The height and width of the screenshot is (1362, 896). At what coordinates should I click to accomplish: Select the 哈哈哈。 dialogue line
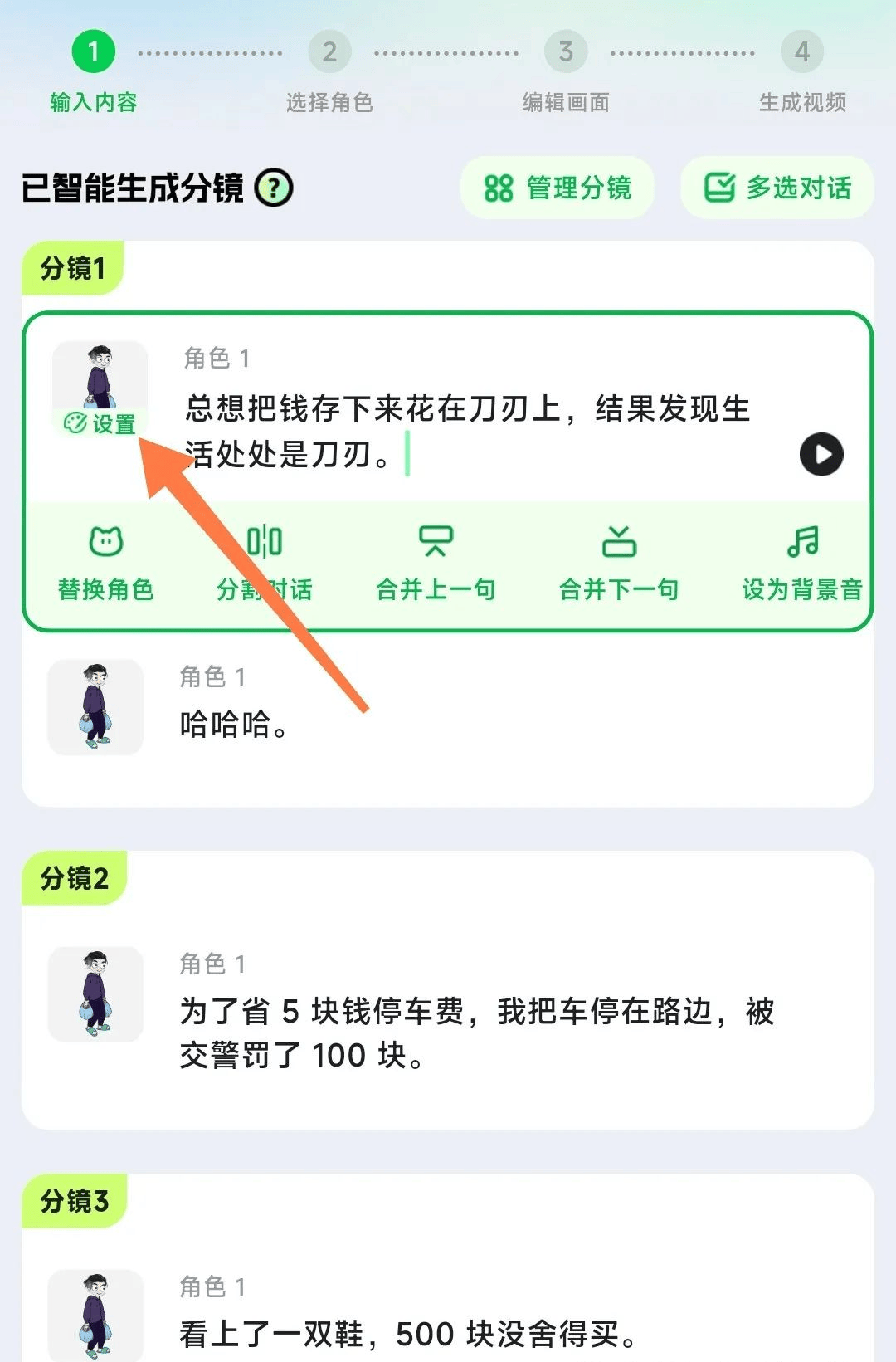pos(235,725)
